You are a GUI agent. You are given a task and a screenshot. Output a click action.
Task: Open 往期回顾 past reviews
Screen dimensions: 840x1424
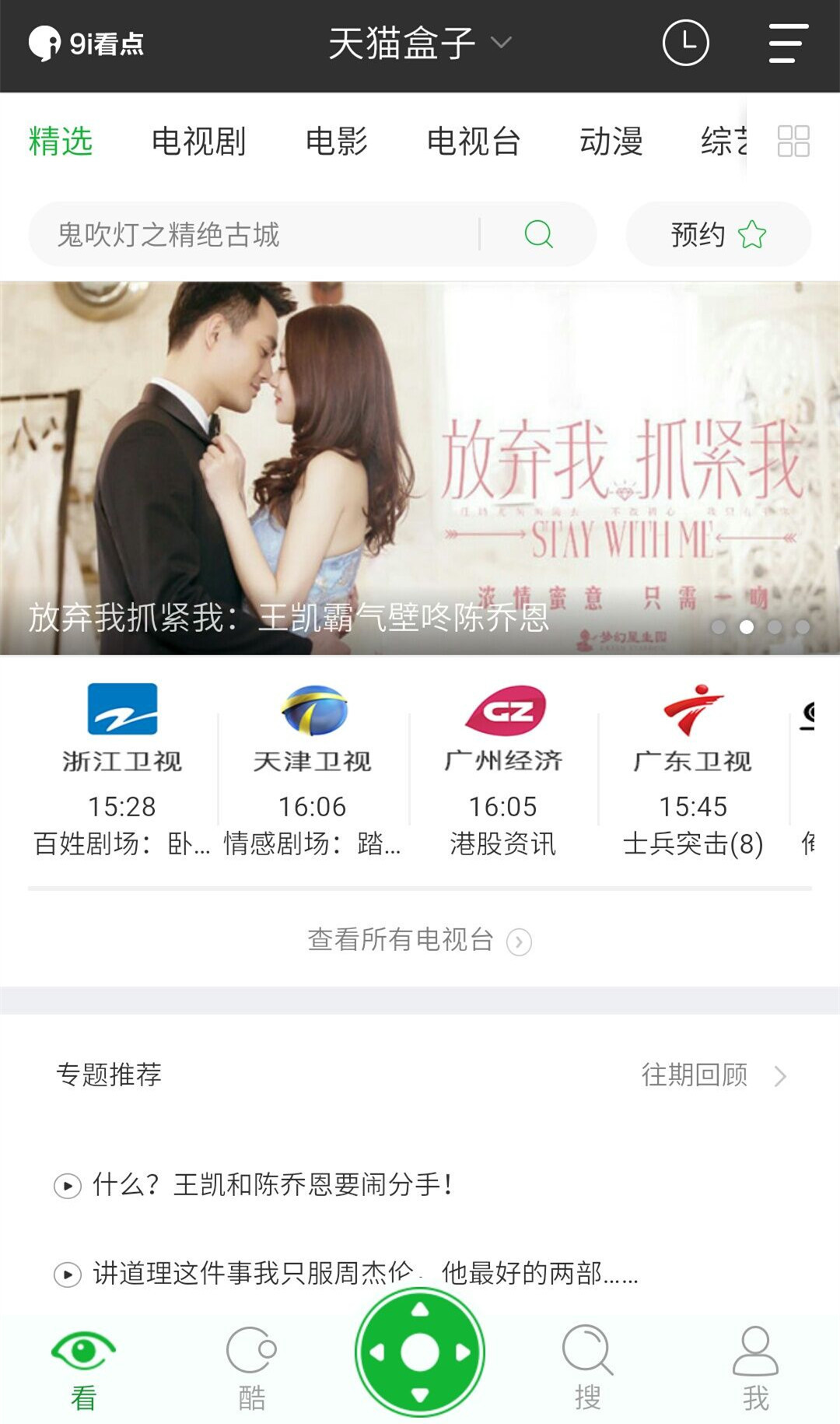712,1075
